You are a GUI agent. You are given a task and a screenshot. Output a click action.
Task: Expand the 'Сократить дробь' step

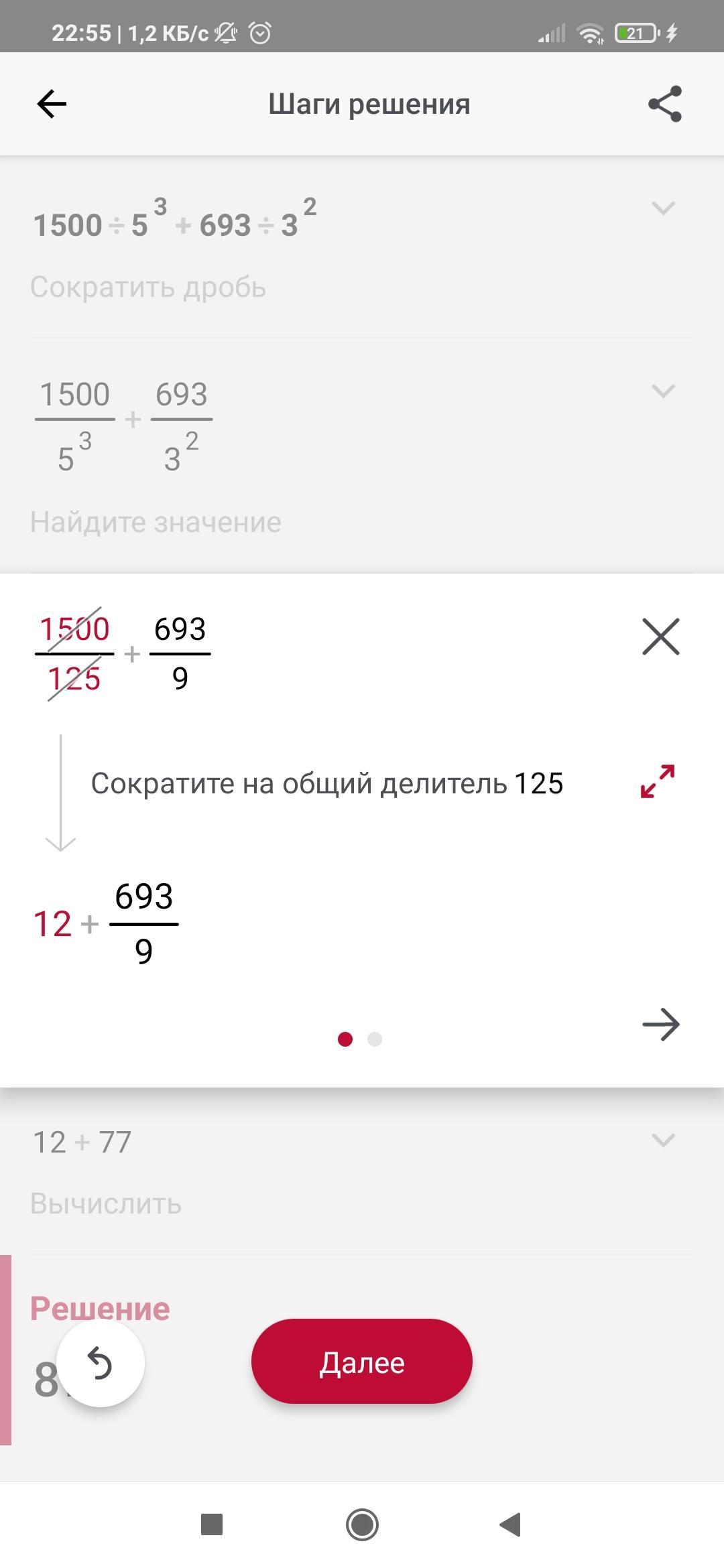click(x=663, y=208)
